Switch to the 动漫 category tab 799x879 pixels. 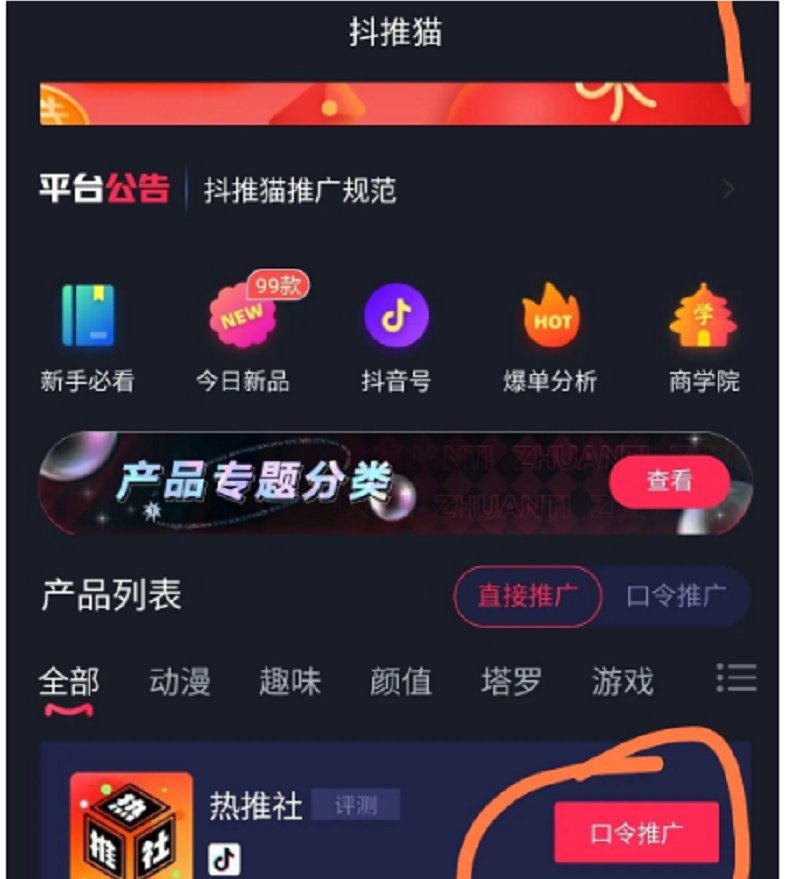point(180,683)
